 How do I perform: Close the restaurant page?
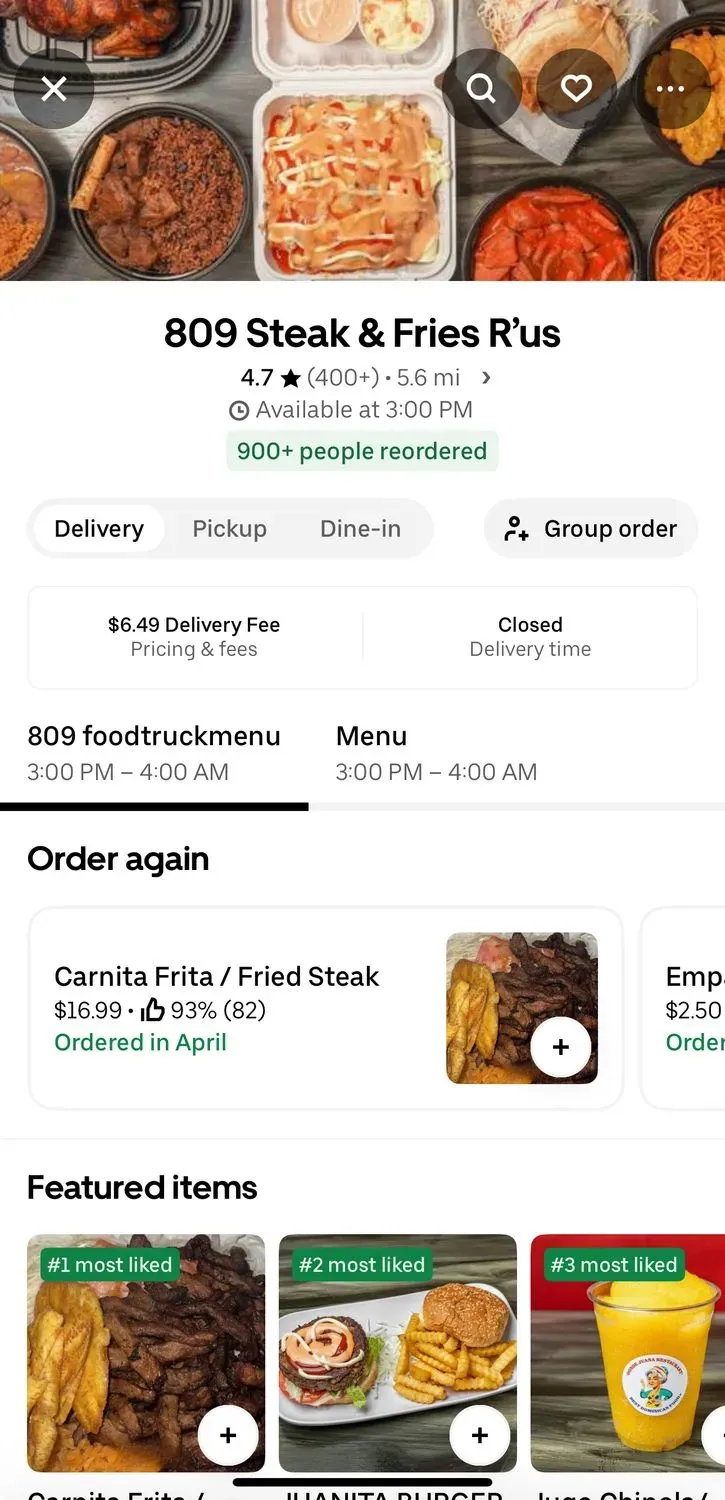tap(54, 89)
